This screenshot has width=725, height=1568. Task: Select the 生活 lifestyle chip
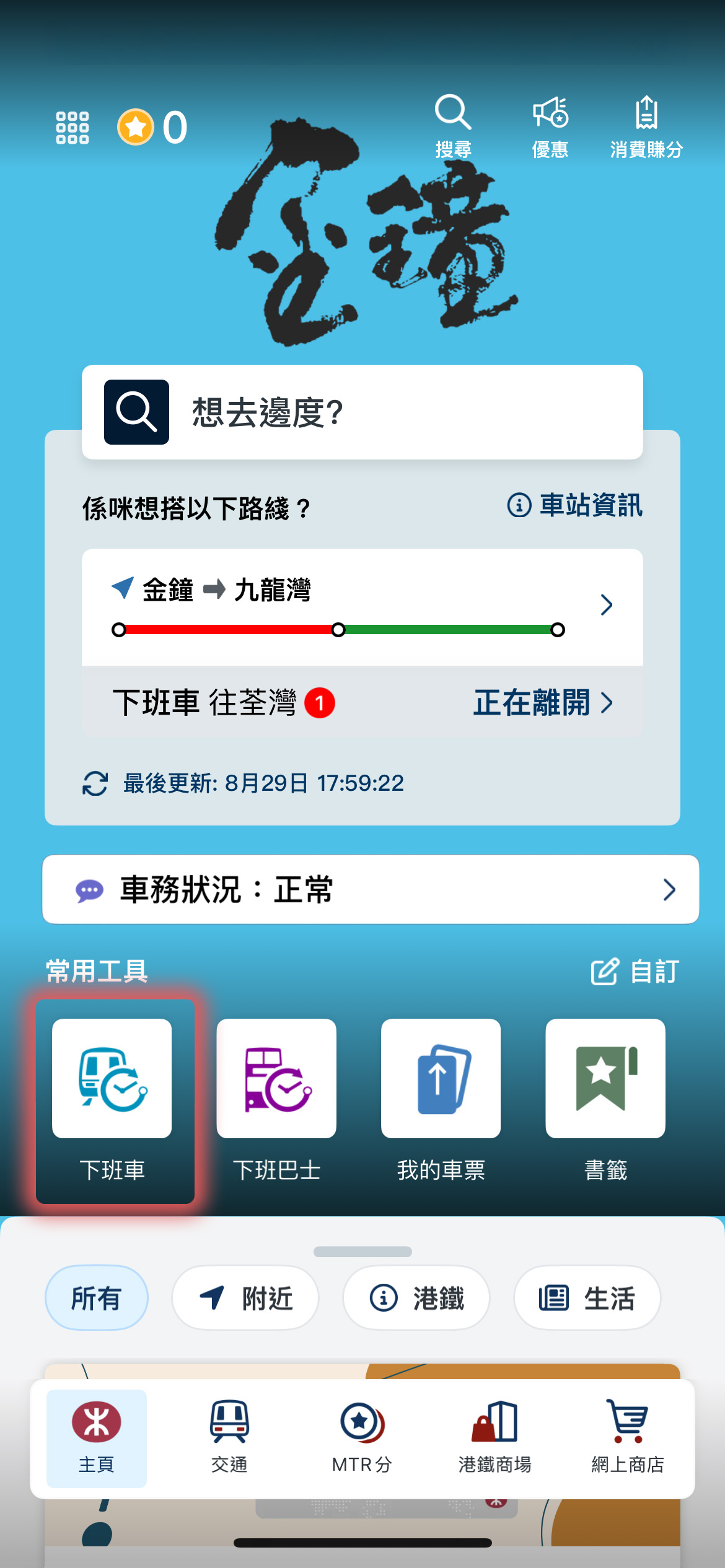(587, 1298)
